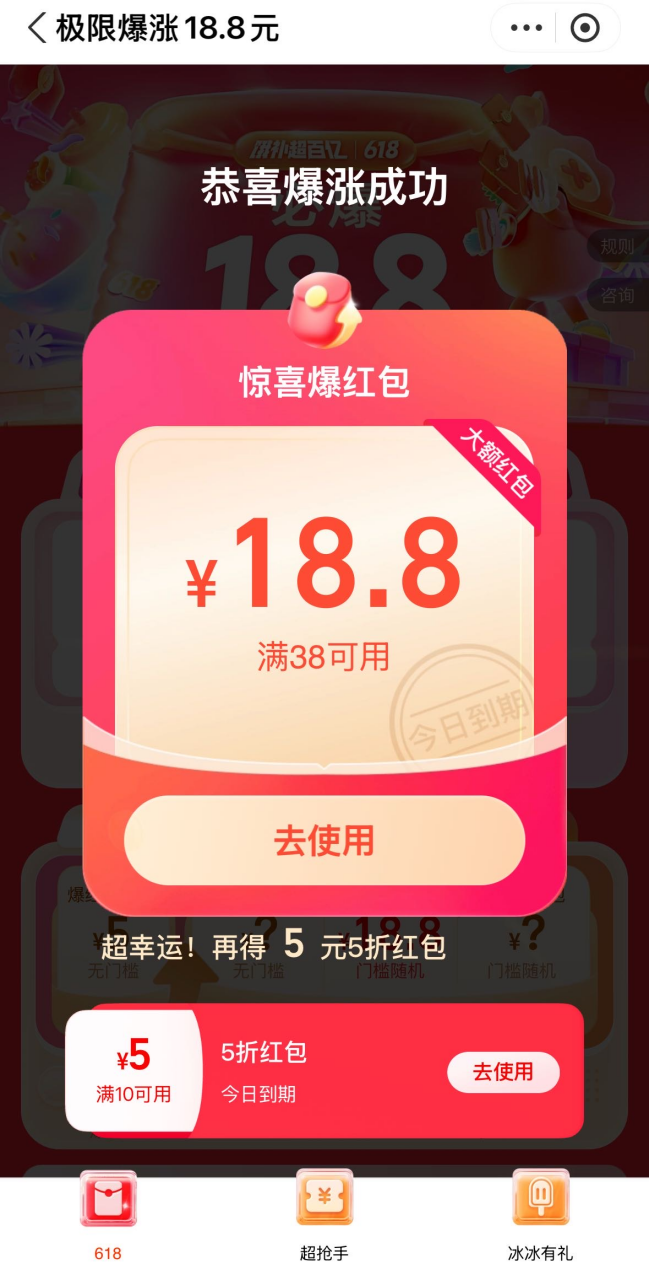The height and width of the screenshot is (1280, 649).
Task: Open the 规则 rules side button
Action: pyautogui.click(x=617, y=246)
